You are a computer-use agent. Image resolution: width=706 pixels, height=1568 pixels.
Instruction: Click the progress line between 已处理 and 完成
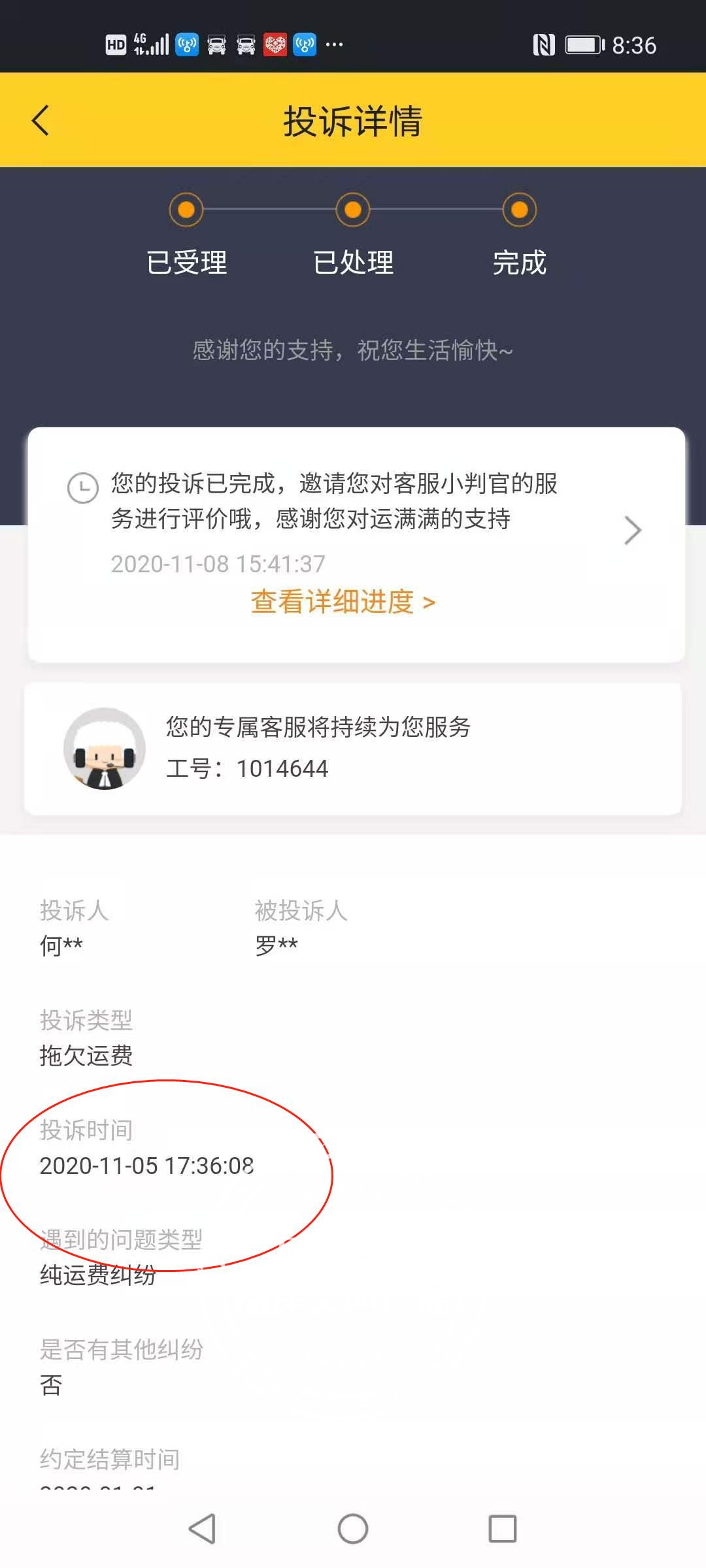coord(435,210)
